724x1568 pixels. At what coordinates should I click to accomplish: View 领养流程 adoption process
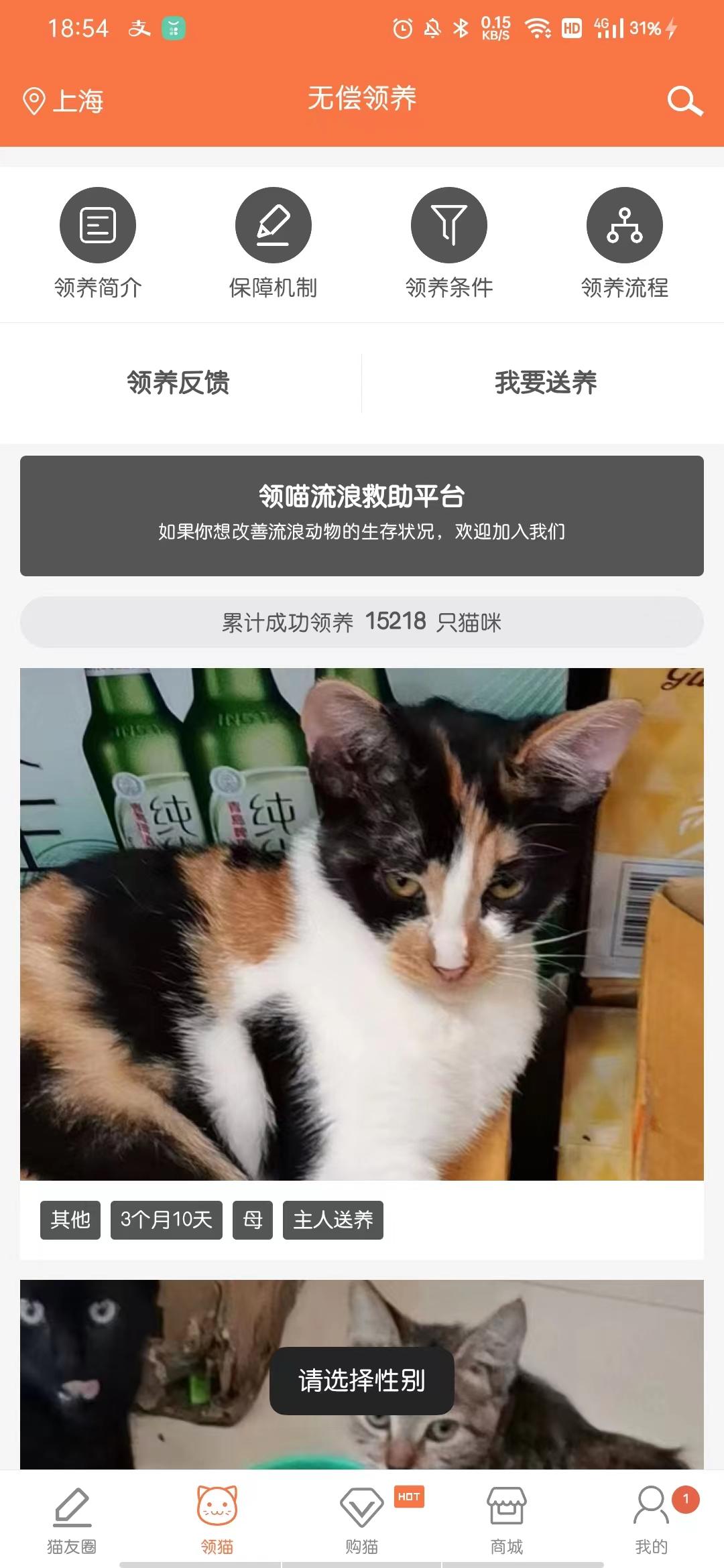coord(624,243)
